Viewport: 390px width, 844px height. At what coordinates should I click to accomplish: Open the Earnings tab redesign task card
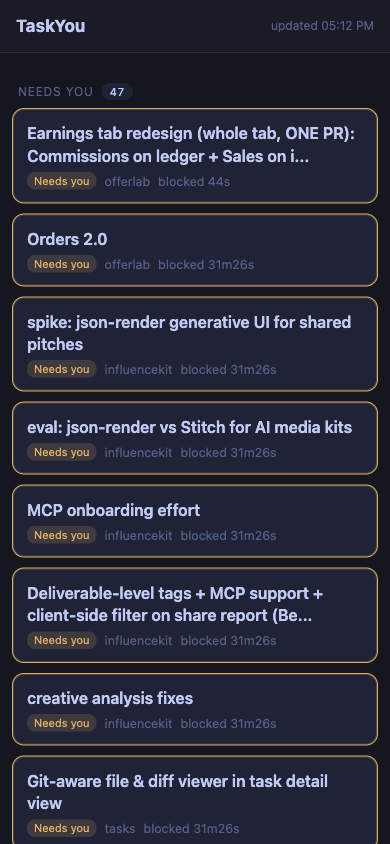pyautogui.click(x=195, y=156)
